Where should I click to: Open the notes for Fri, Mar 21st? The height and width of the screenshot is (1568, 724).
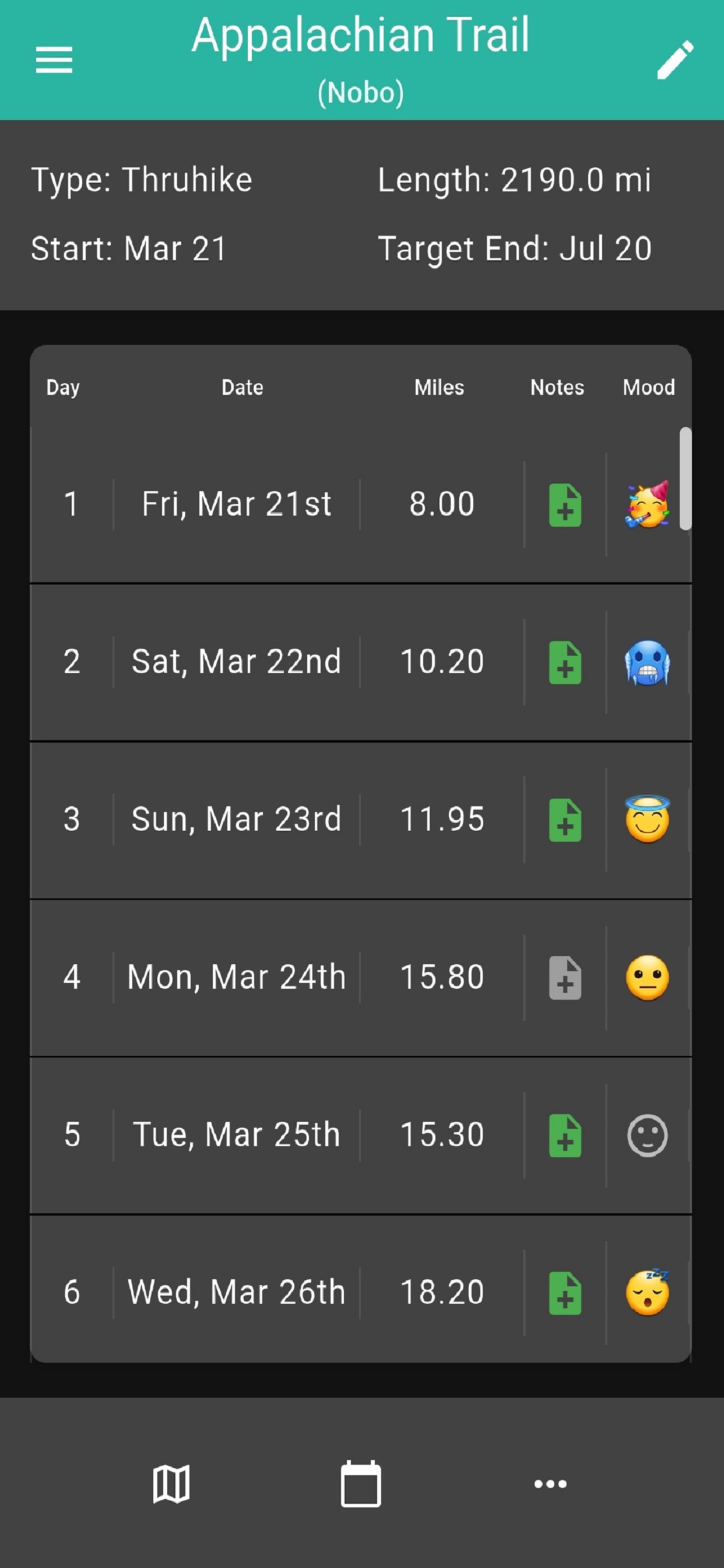[x=565, y=505]
